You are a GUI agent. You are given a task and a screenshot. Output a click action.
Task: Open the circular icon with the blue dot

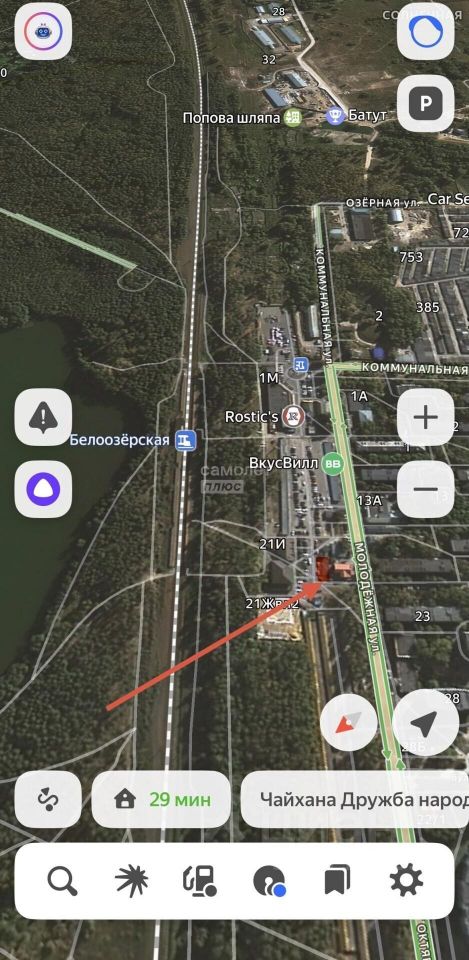(269, 881)
